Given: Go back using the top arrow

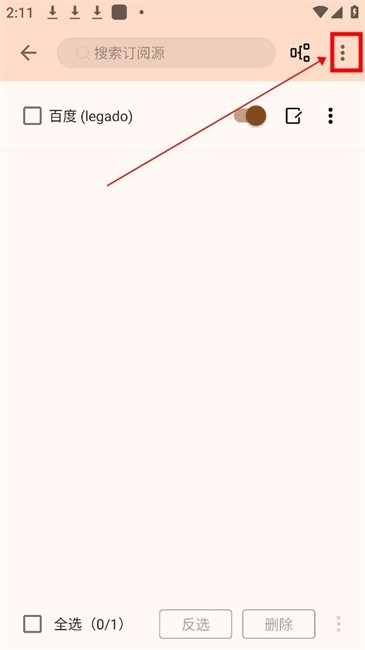Looking at the screenshot, I should click(x=28, y=53).
